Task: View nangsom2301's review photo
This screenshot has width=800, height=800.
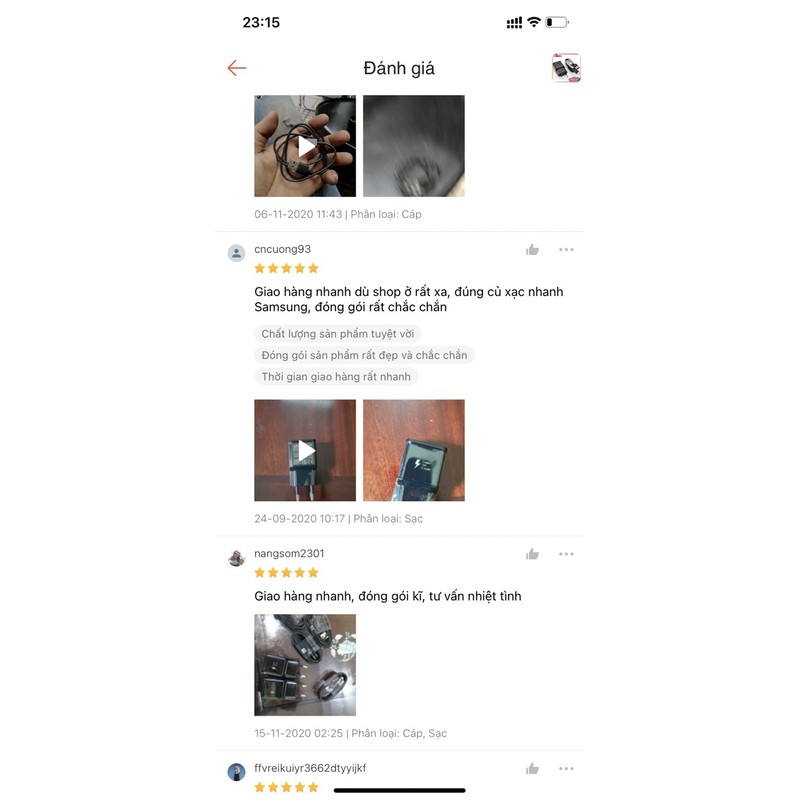Action: point(305,665)
